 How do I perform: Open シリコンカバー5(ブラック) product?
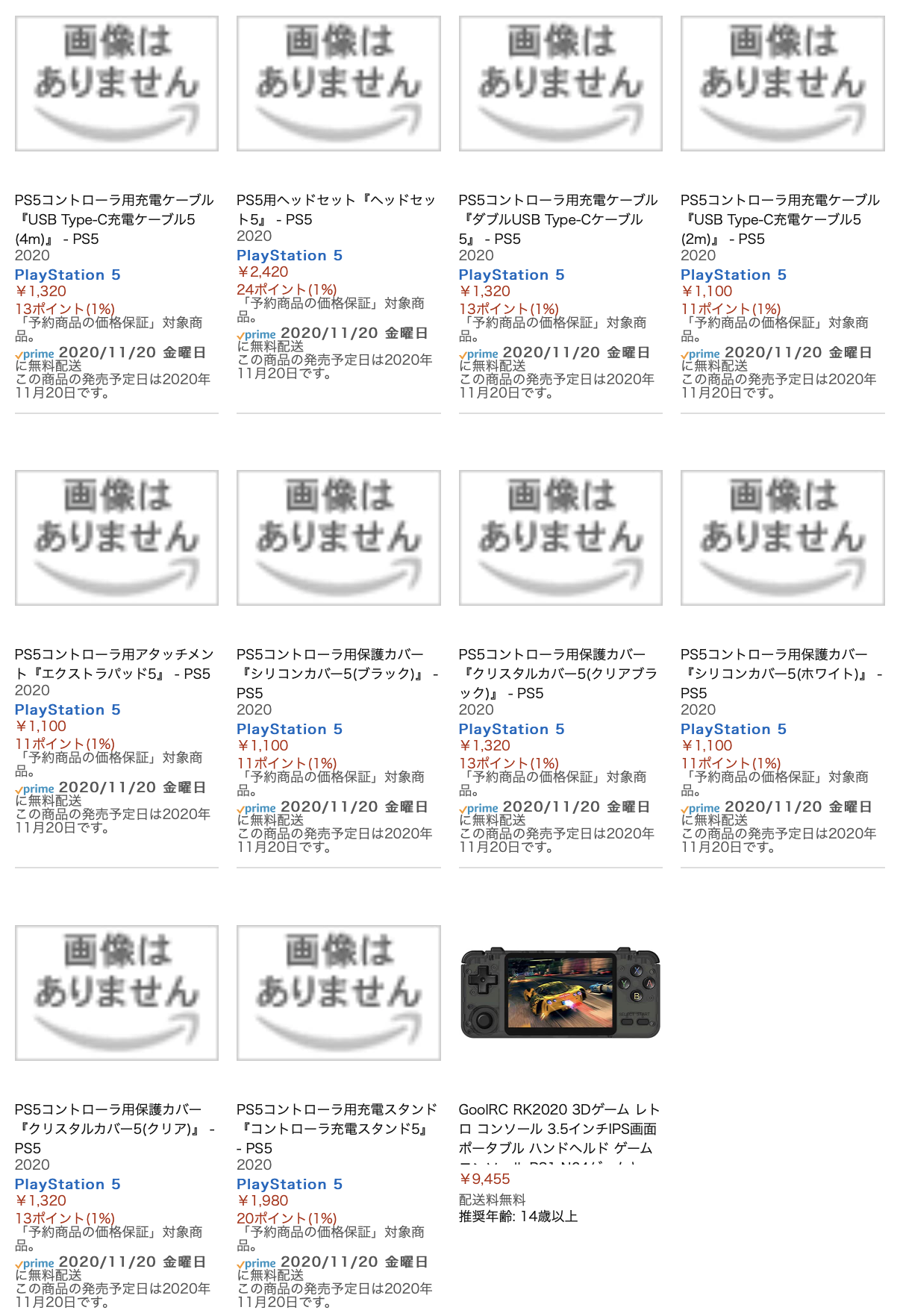[336, 674]
